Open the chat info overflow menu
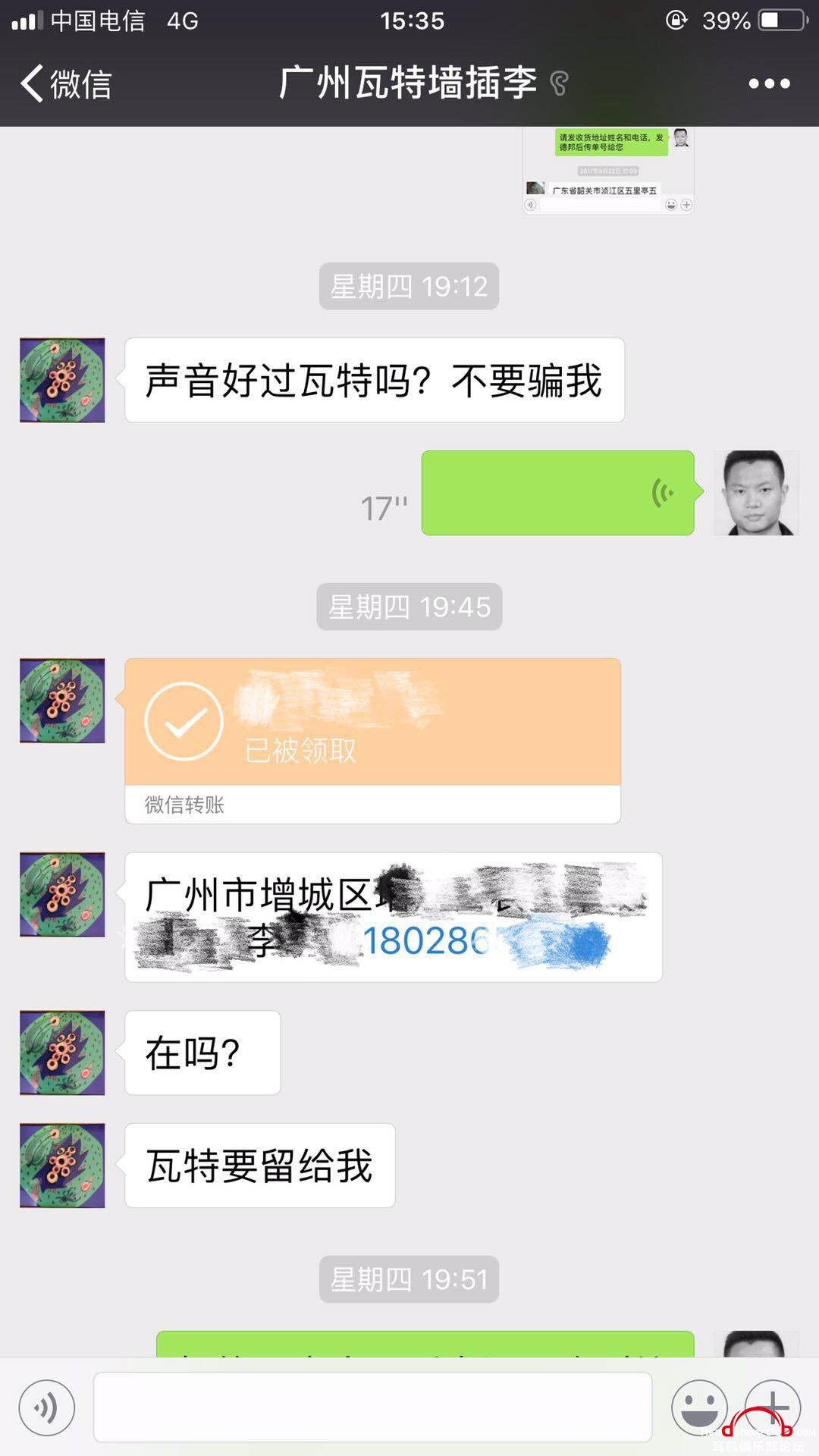Image resolution: width=819 pixels, height=1456 pixels. 769,83
